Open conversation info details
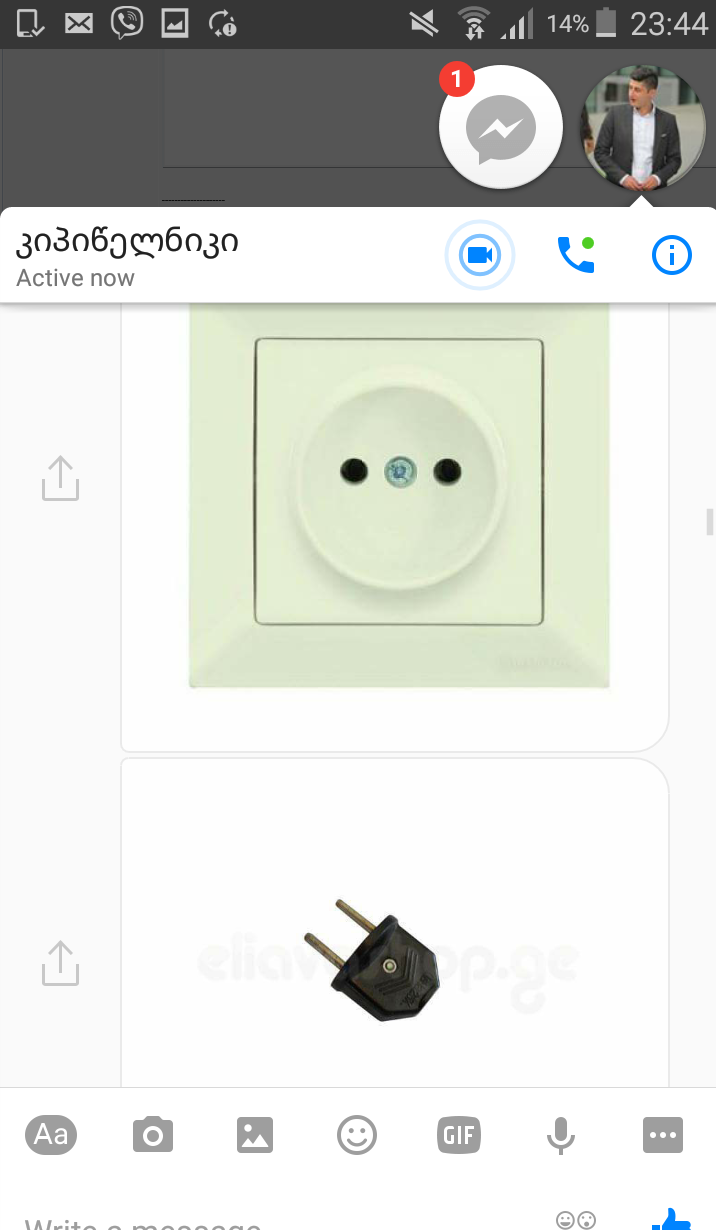 671,256
